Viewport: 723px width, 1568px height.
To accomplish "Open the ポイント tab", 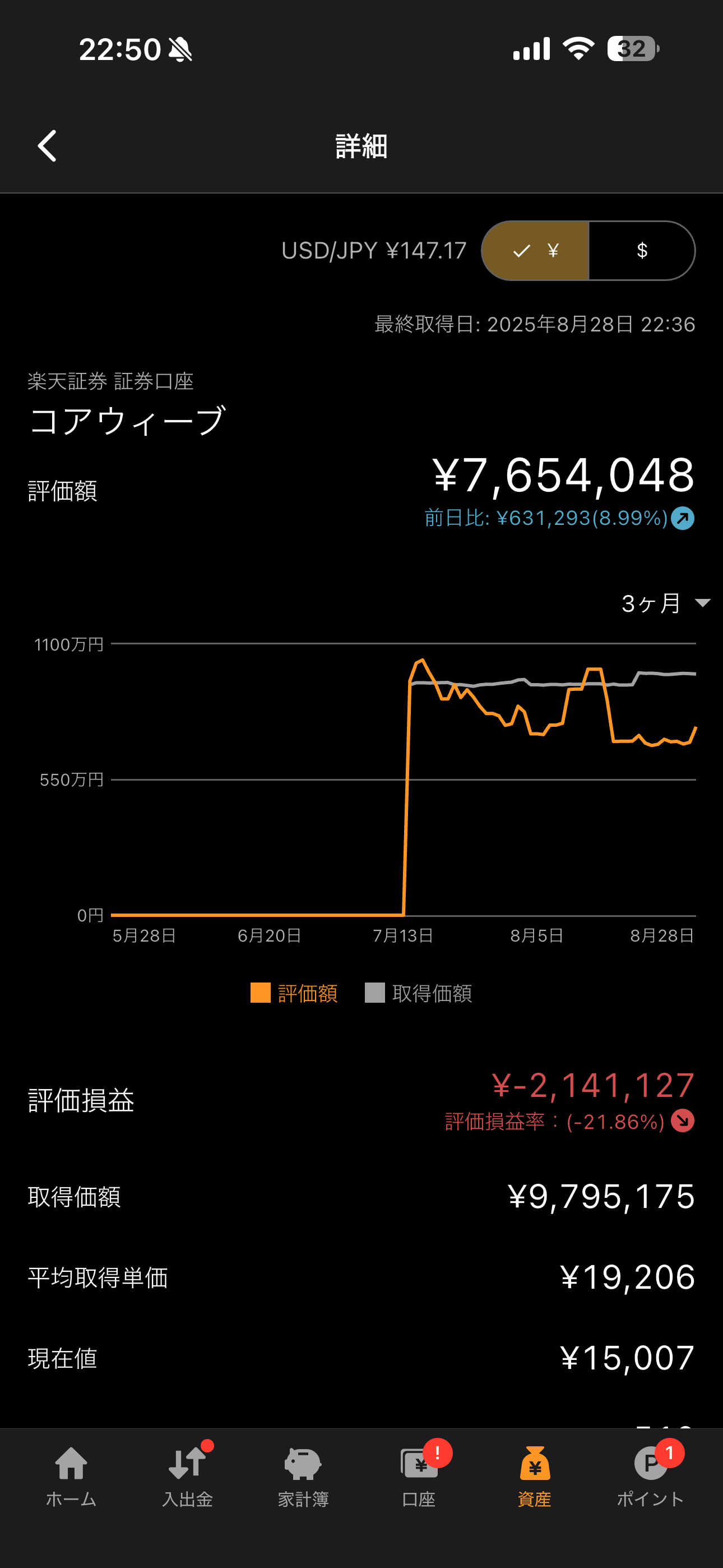I will [x=651, y=1477].
